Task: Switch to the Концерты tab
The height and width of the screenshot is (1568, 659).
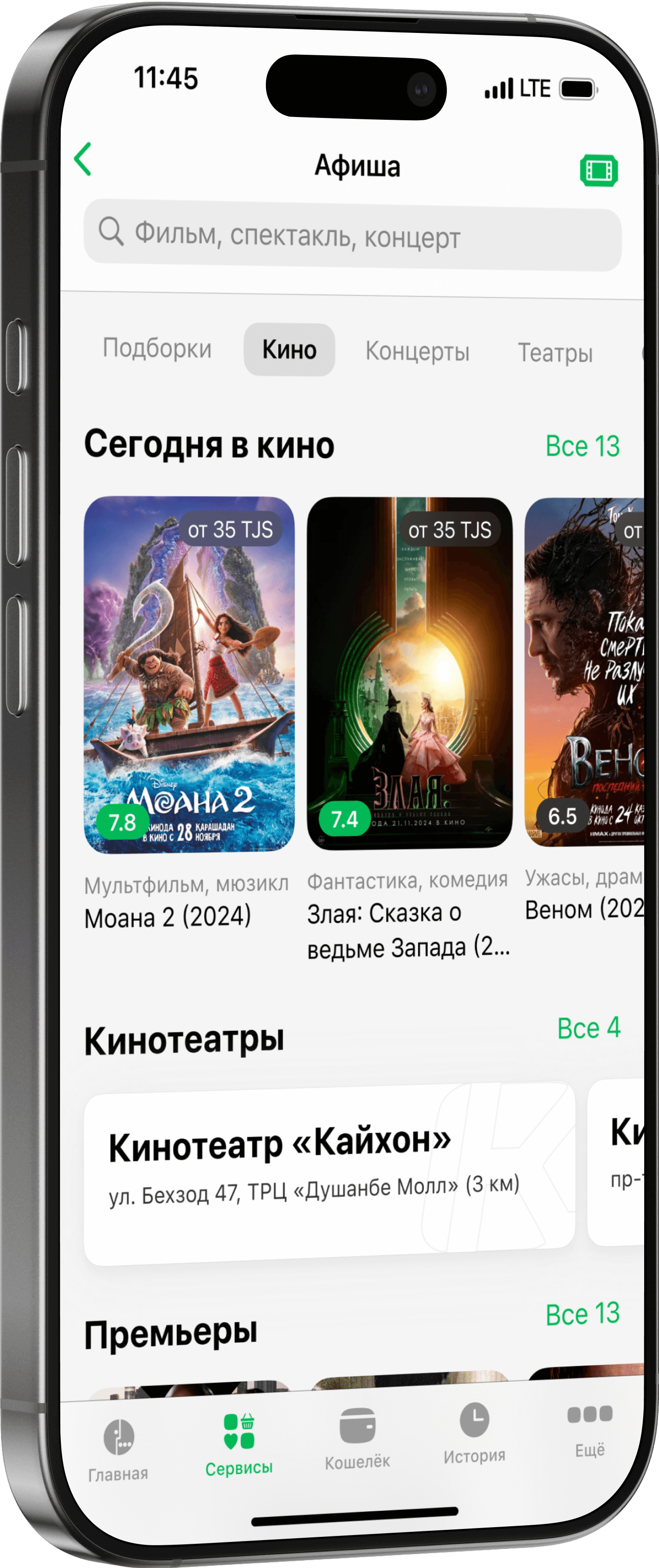Action: coord(417,351)
